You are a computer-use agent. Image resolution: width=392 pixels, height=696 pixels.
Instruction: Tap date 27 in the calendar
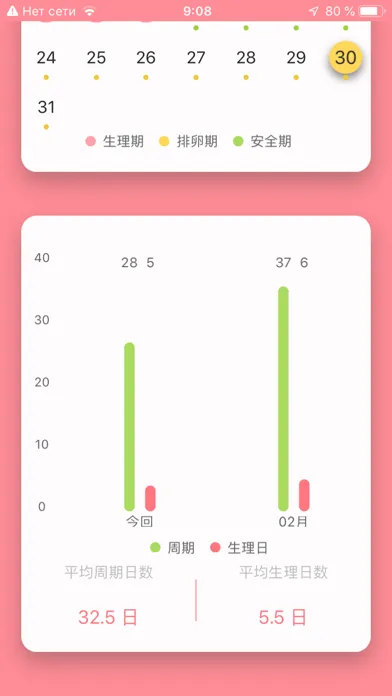tap(196, 58)
